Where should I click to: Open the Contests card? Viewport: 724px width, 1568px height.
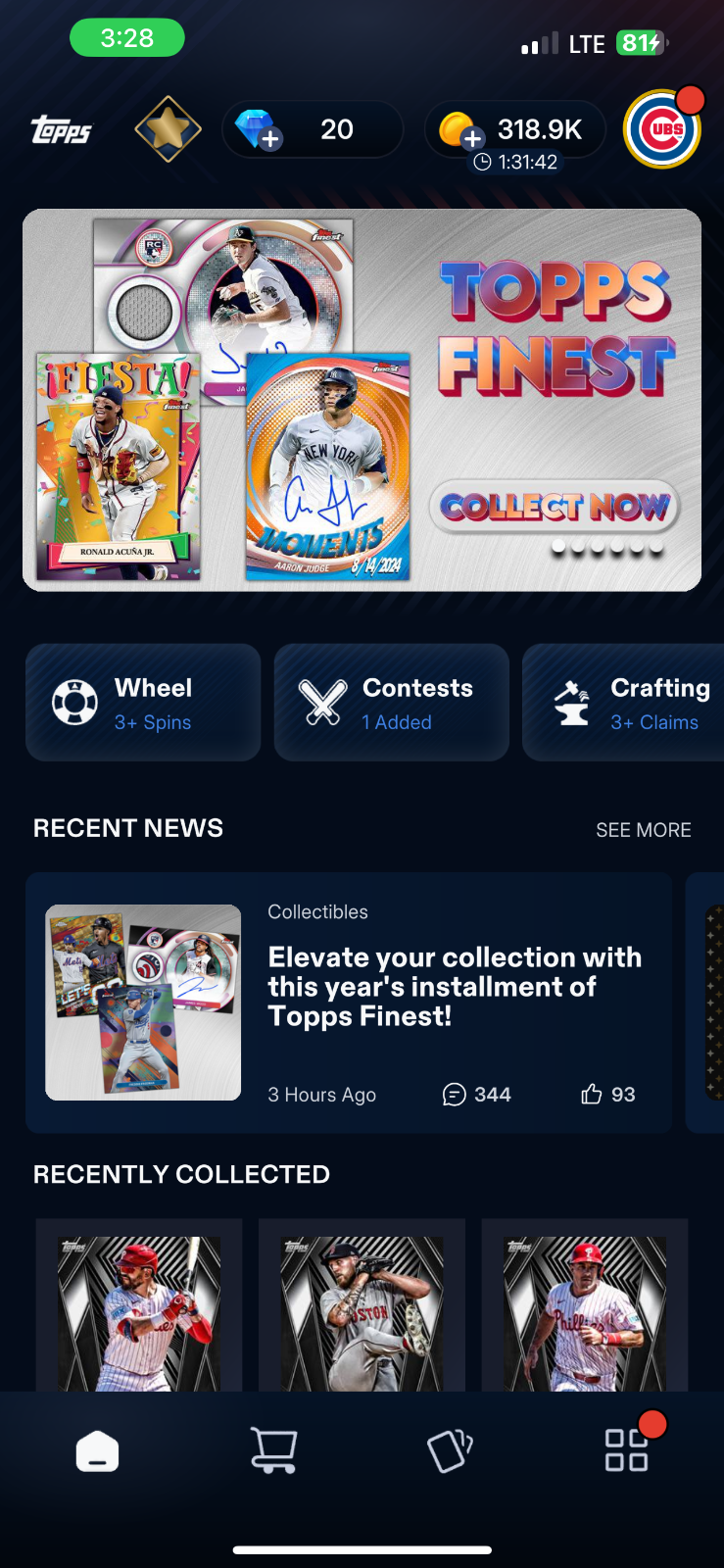point(391,703)
